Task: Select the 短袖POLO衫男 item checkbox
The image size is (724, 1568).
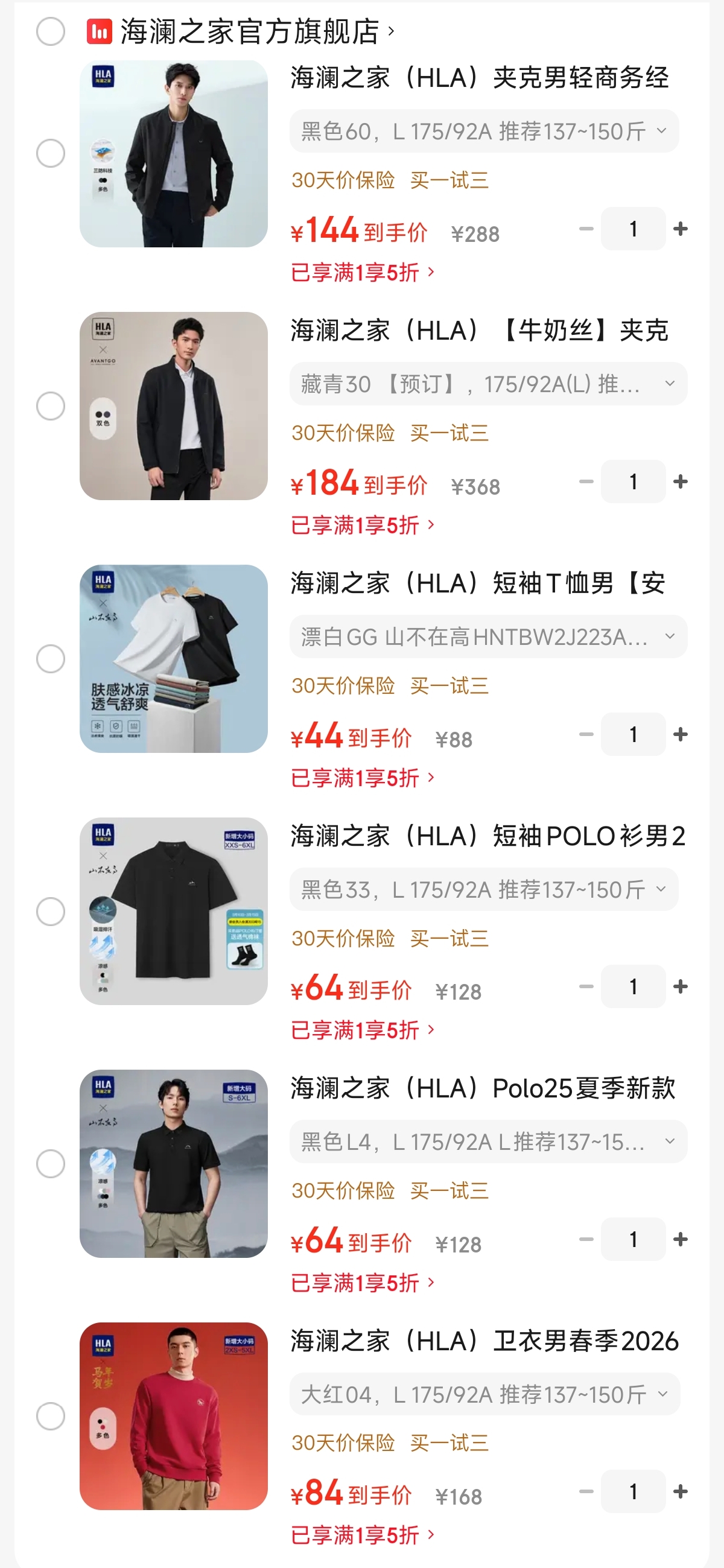Action: click(51, 911)
